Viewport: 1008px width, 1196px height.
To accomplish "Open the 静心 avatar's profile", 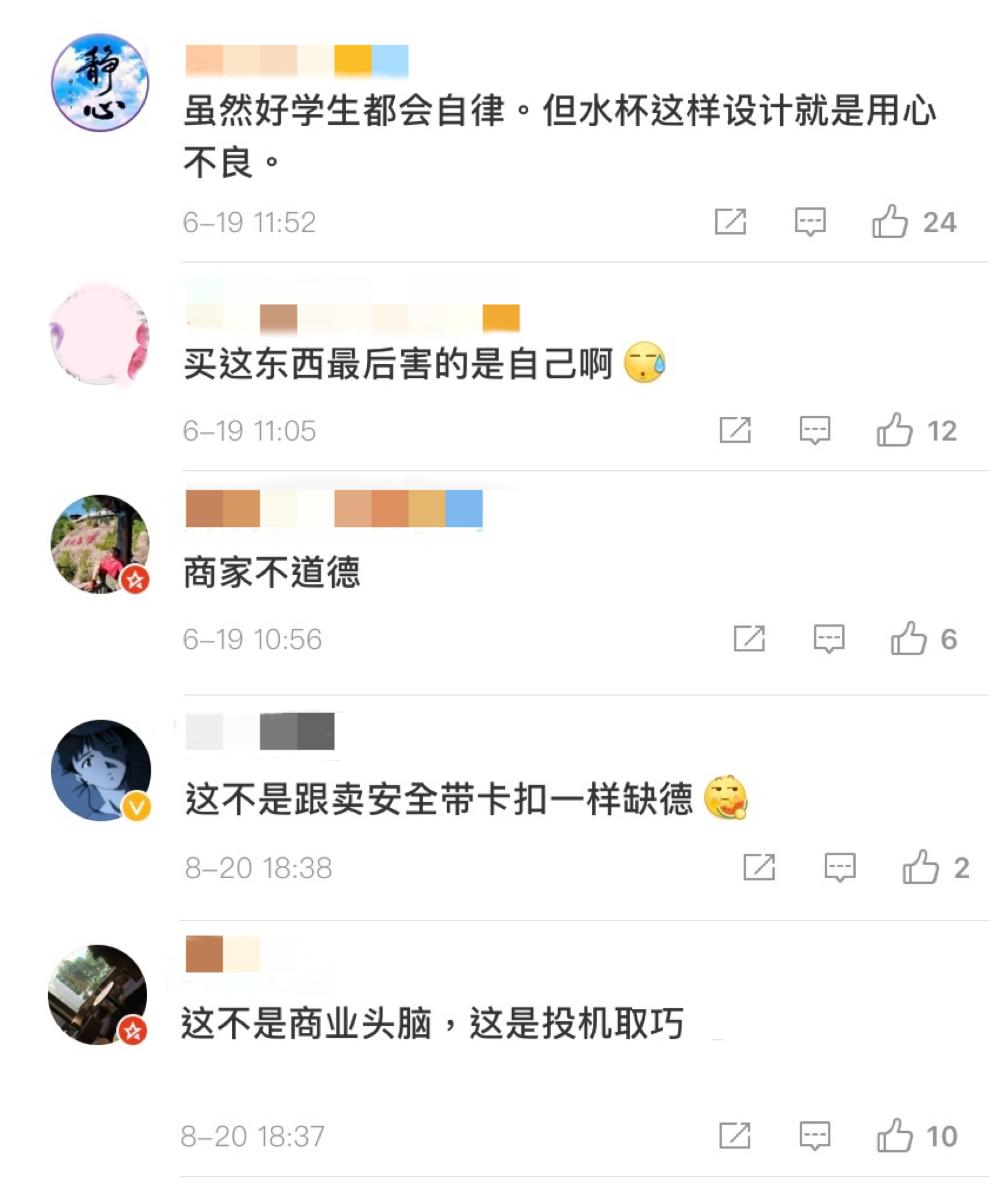I will [100, 82].
